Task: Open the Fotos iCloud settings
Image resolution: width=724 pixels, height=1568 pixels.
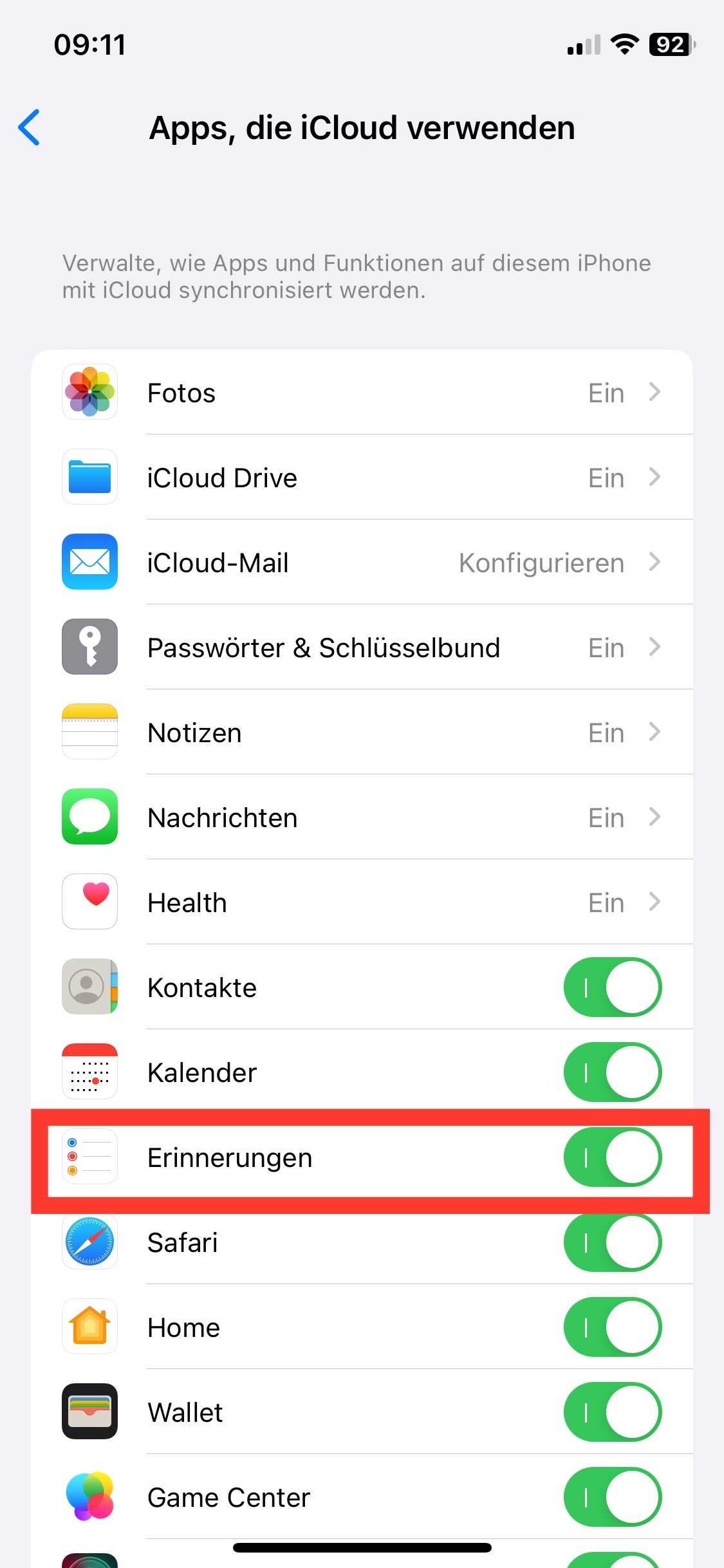Action: (x=362, y=393)
